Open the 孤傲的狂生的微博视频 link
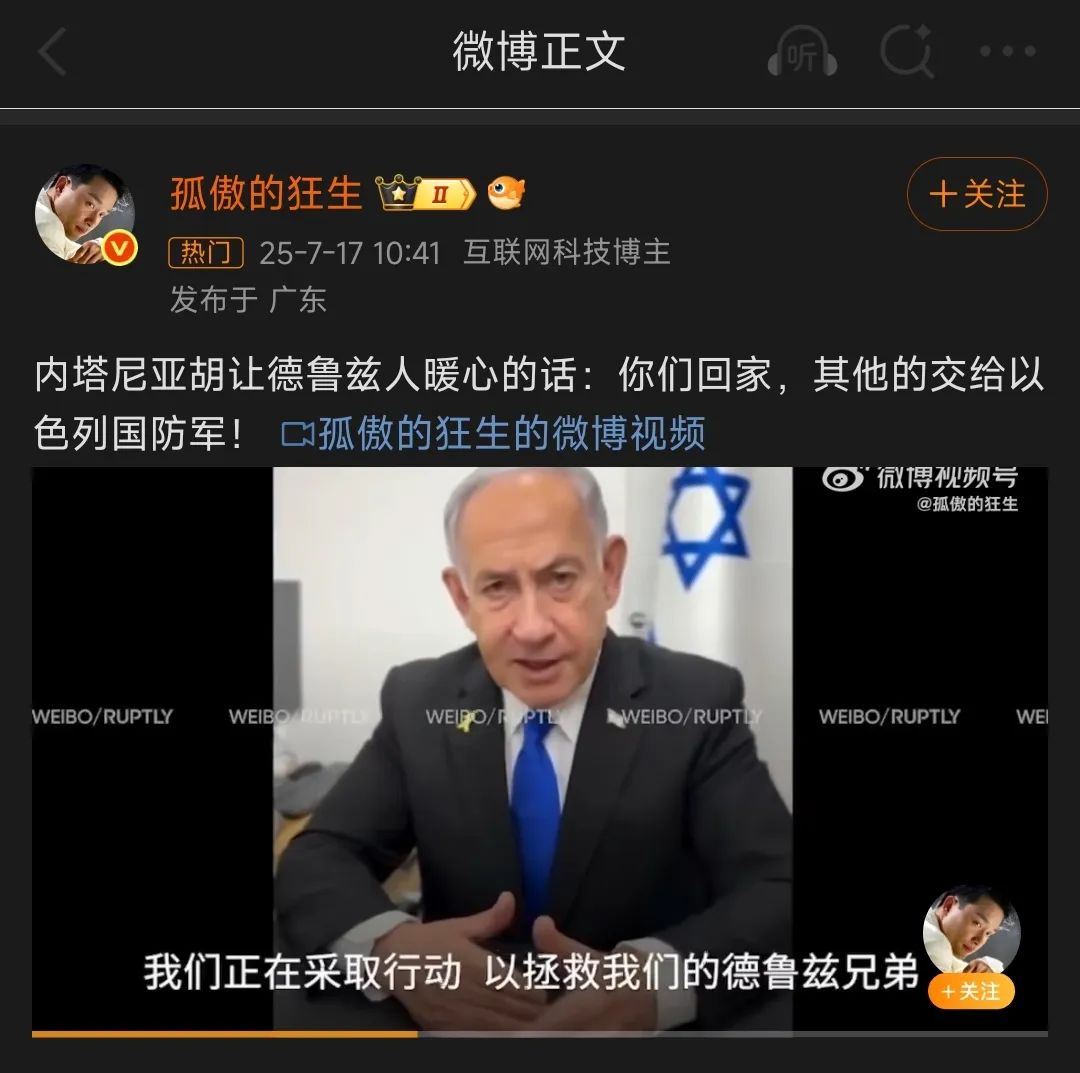 (494, 433)
